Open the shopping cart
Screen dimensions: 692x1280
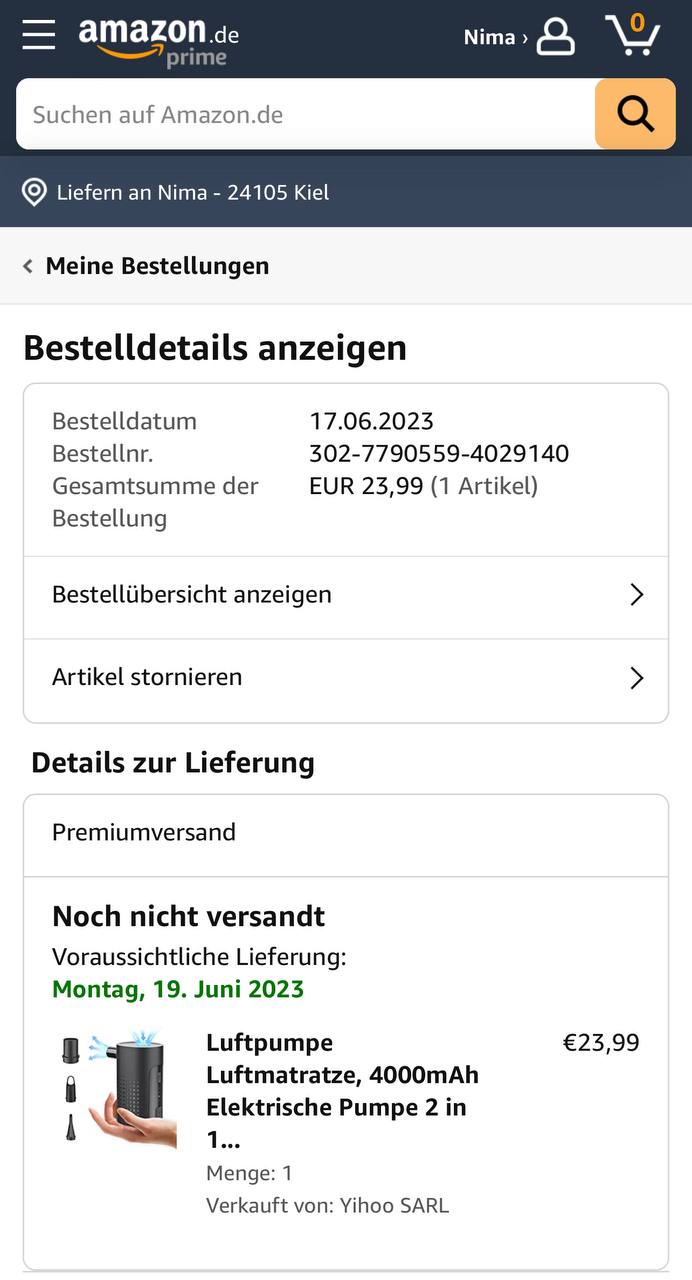coord(633,35)
